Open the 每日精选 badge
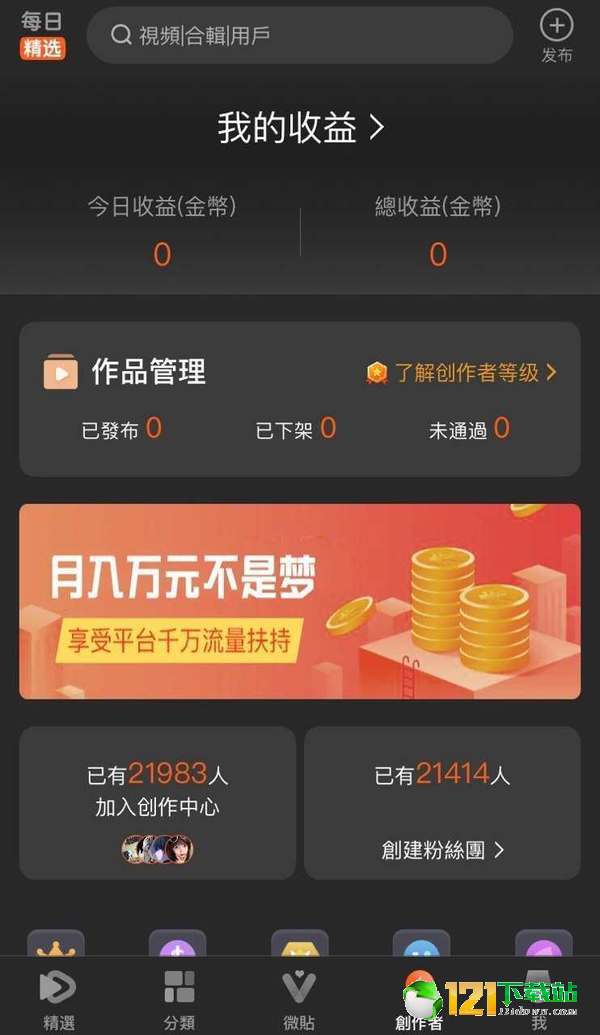Image resolution: width=600 pixels, height=1035 pixels. 42,35
